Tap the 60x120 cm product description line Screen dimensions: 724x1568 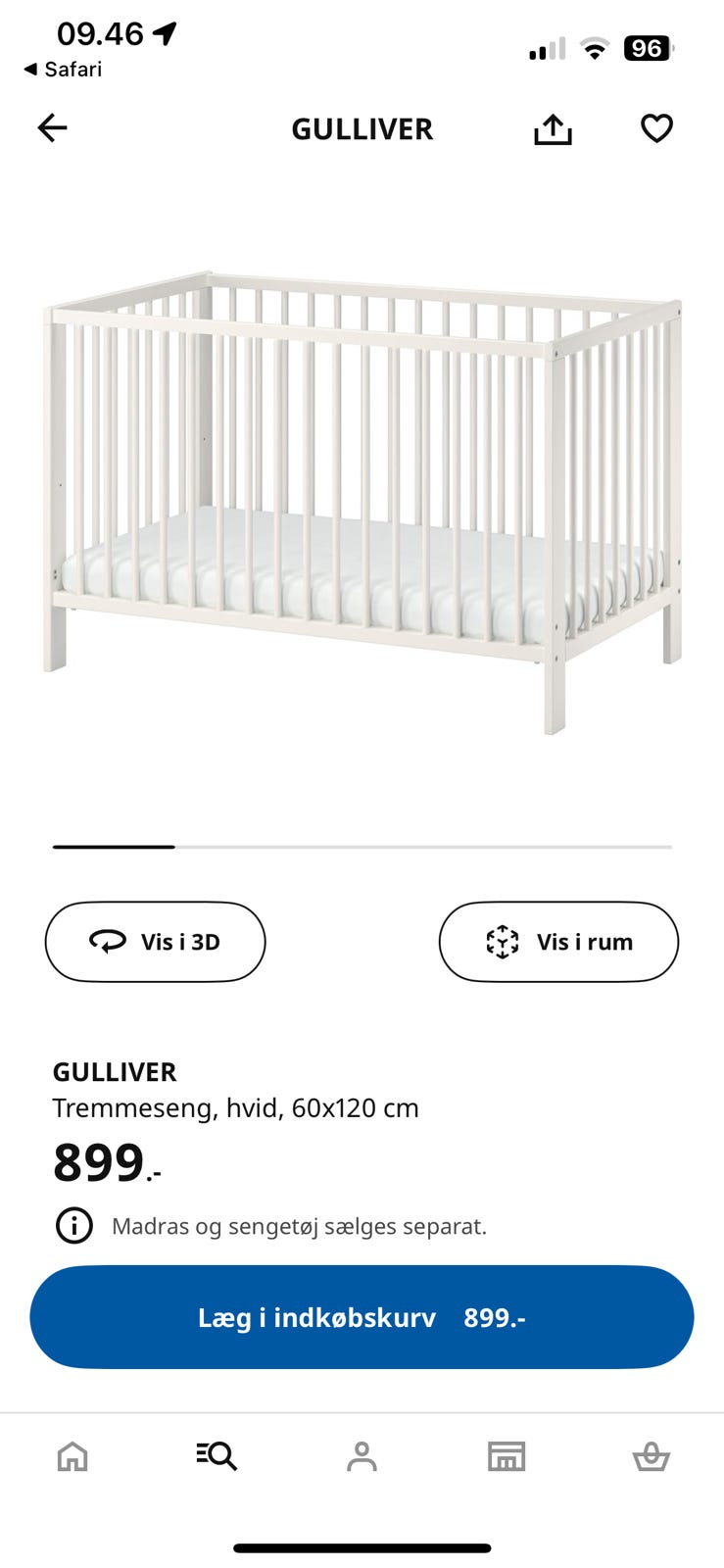pos(236,1108)
